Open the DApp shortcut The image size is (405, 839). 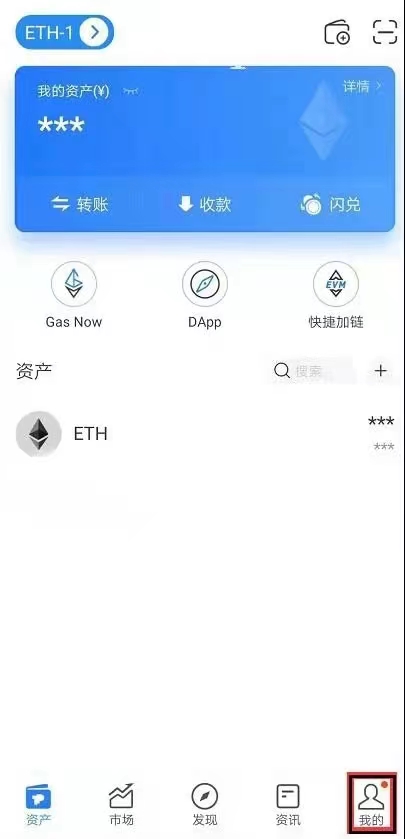pyautogui.click(x=204, y=295)
